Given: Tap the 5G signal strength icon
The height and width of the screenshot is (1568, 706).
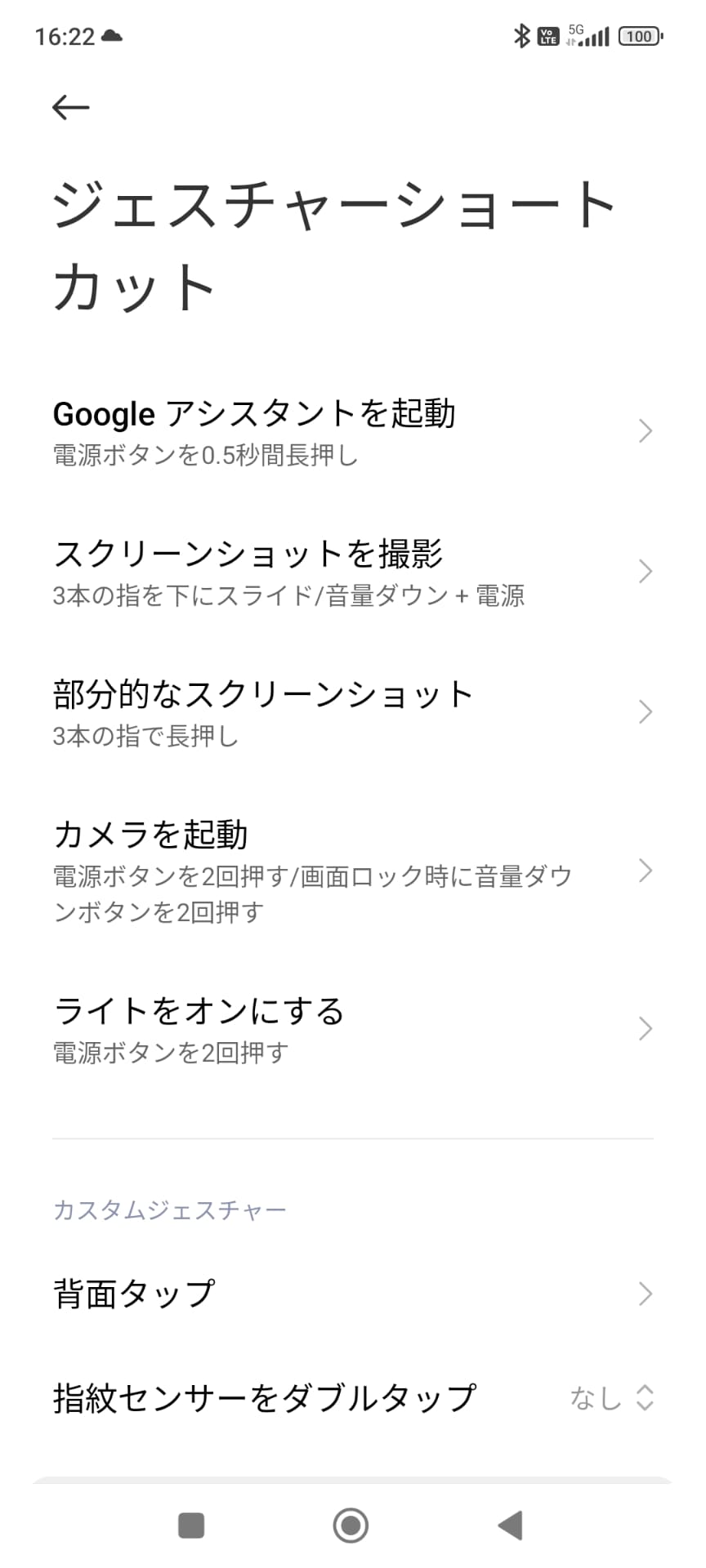Looking at the screenshot, I should tap(587, 36).
